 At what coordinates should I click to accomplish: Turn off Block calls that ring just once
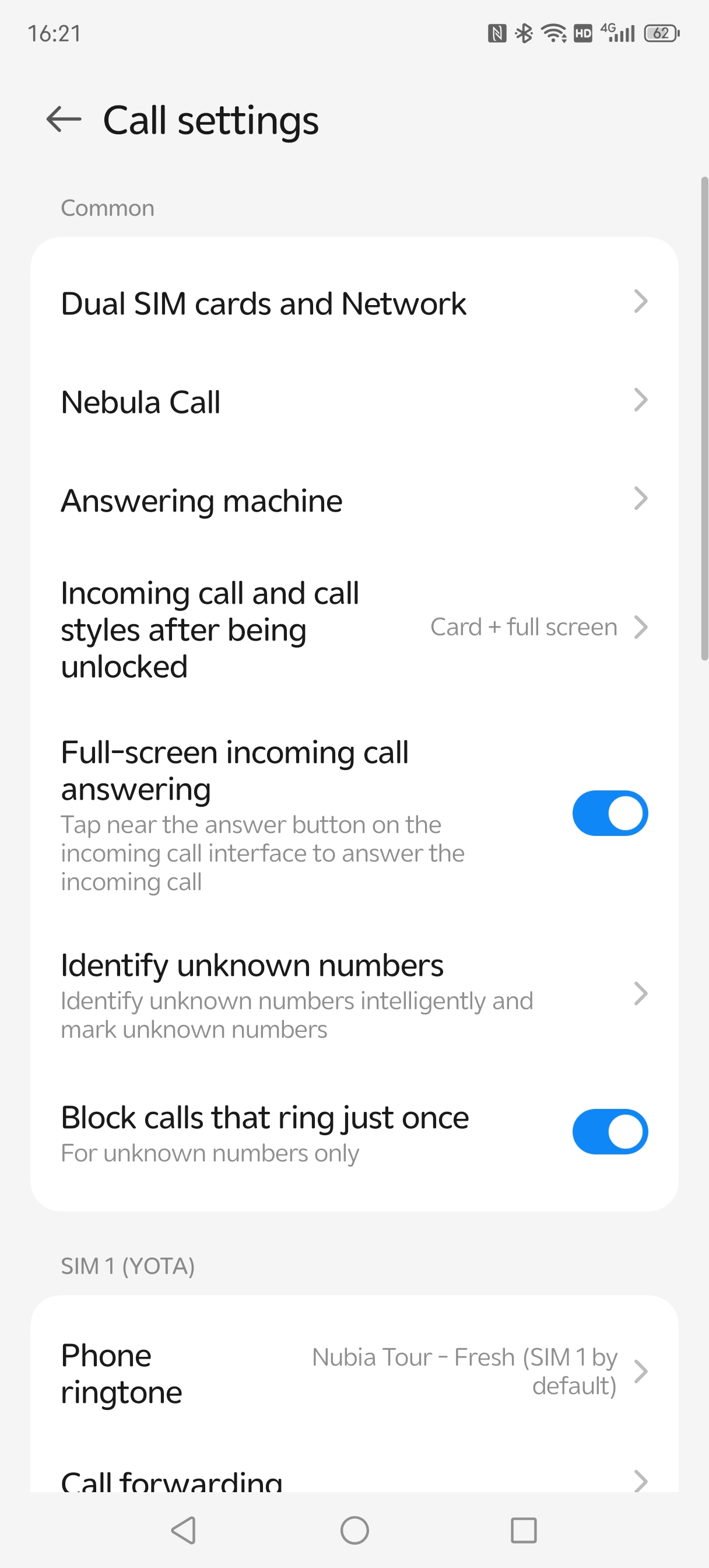(x=609, y=1132)
